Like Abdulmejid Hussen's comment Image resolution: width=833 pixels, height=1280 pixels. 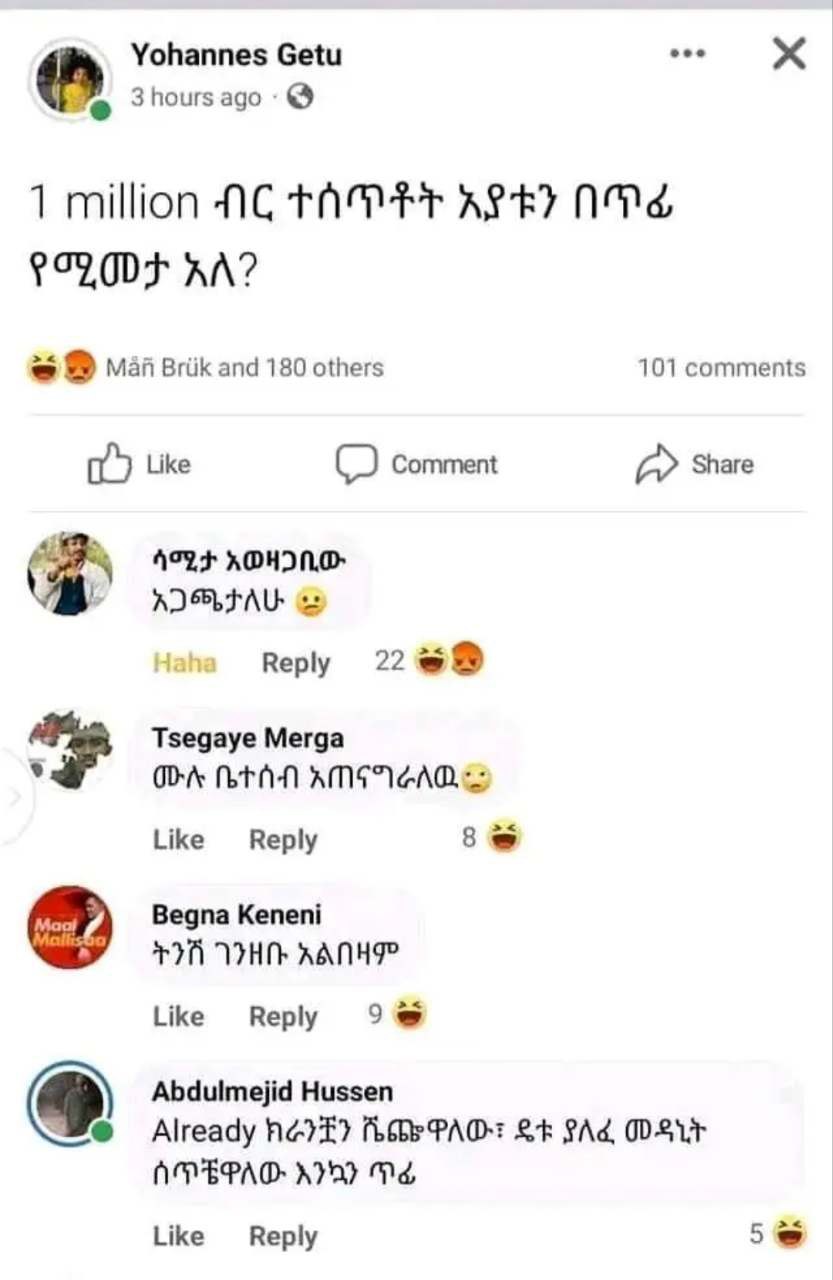(178, 1236)
